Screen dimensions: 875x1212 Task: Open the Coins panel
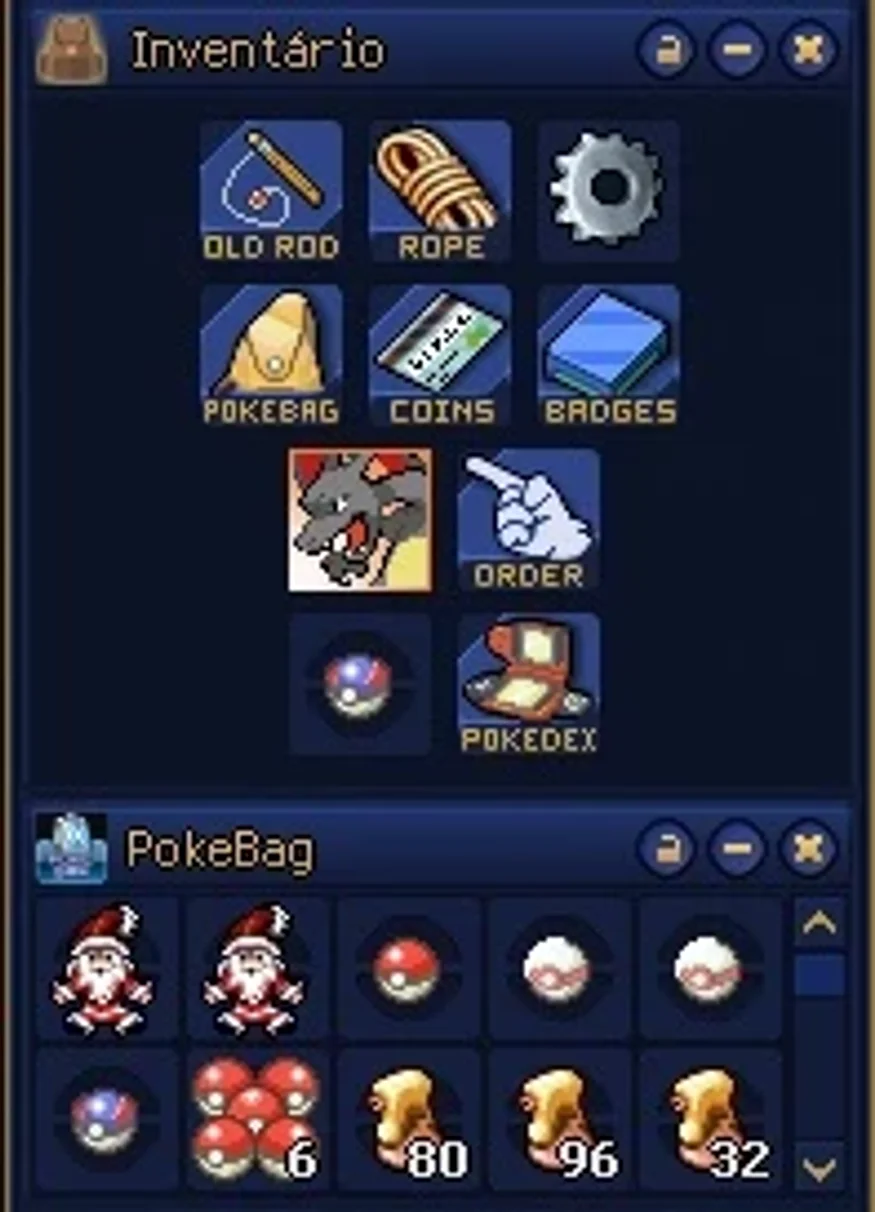coord(441,356)
